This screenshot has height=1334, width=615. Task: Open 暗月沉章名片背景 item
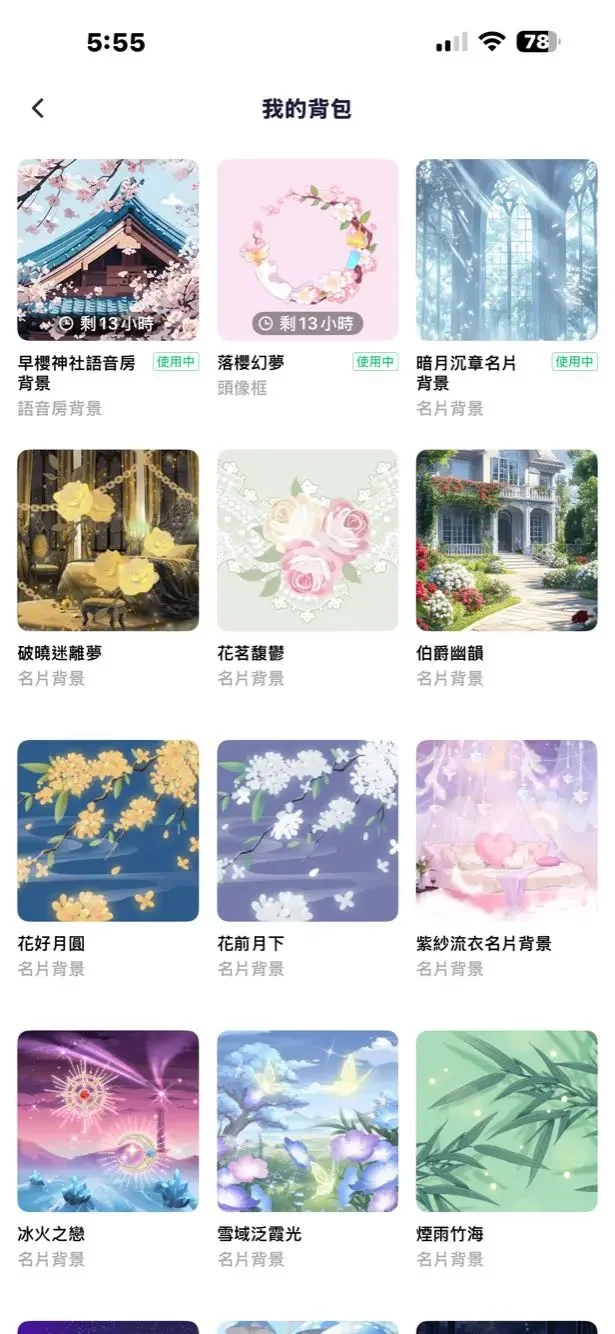(506, 250)
